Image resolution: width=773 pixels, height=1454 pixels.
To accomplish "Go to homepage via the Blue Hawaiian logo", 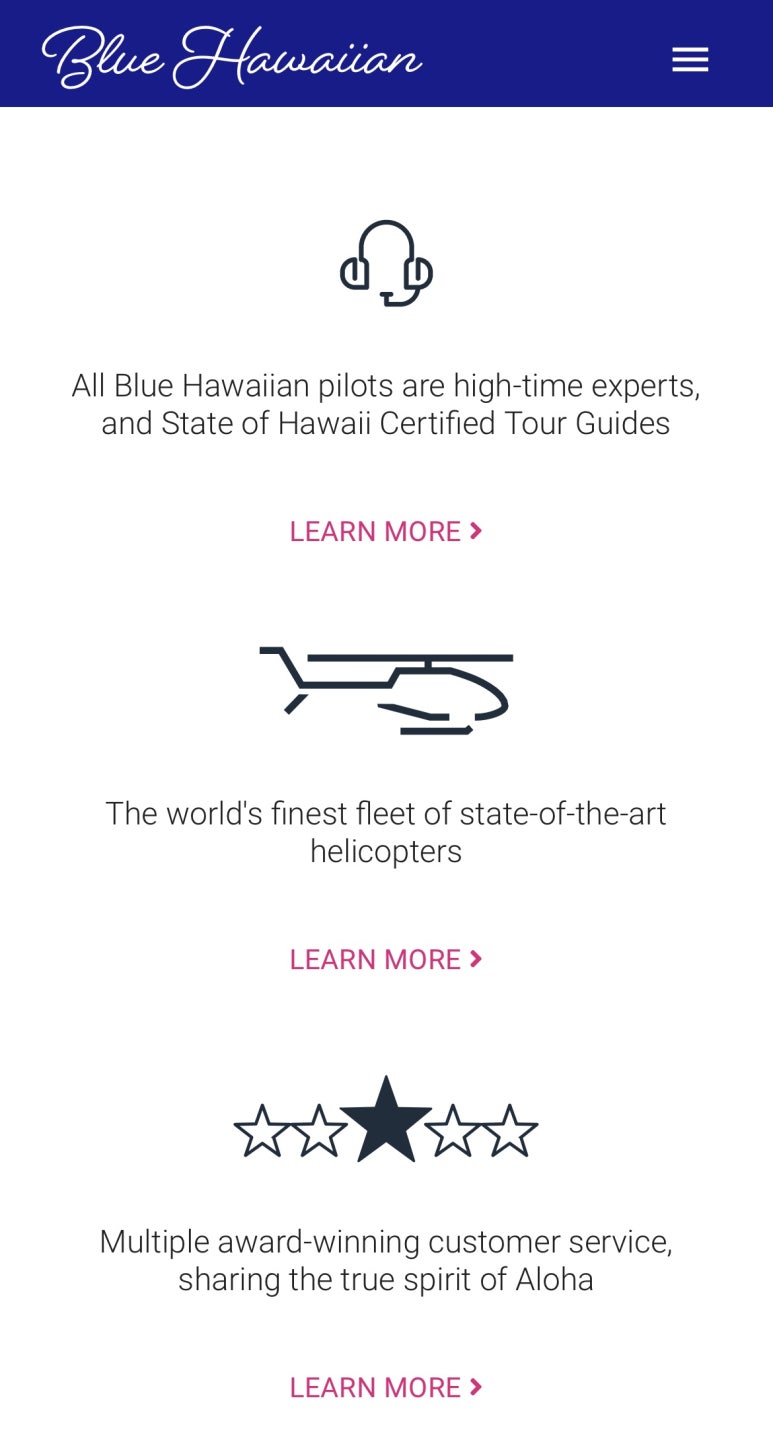I will [232, 57].
